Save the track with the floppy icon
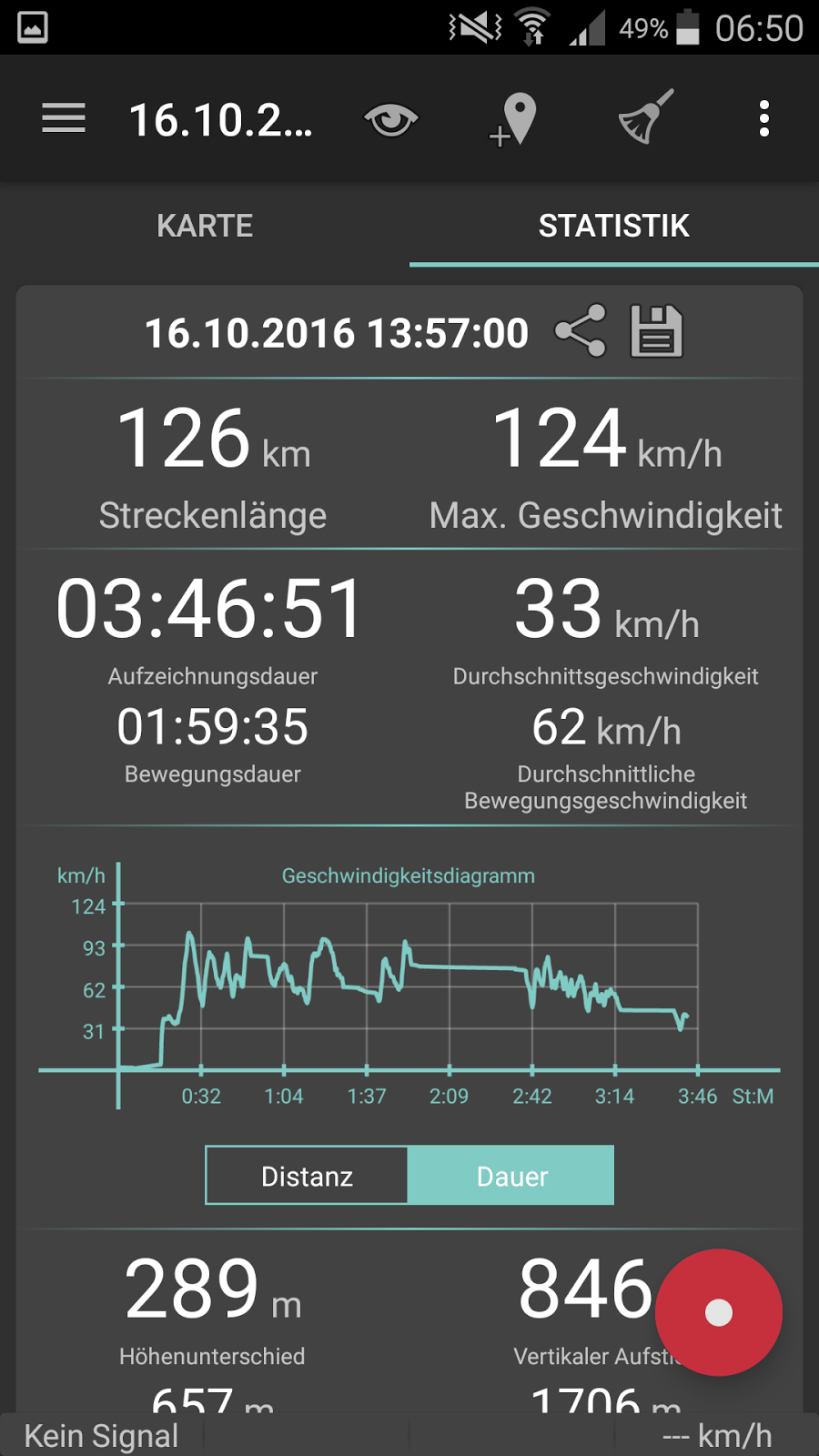This screenshot has width=819, height=1456. click(656, 330)
